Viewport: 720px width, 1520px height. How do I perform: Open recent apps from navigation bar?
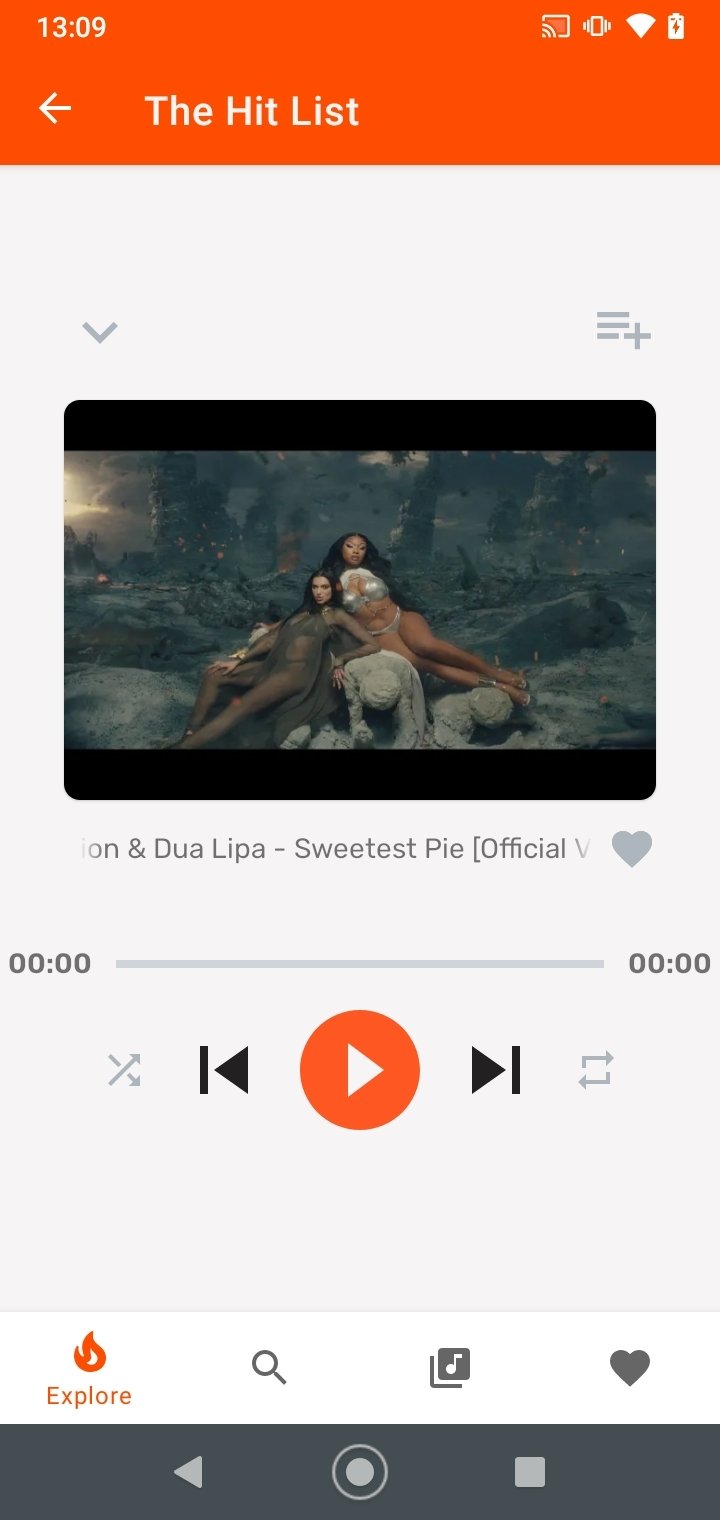coord(530,1472)
